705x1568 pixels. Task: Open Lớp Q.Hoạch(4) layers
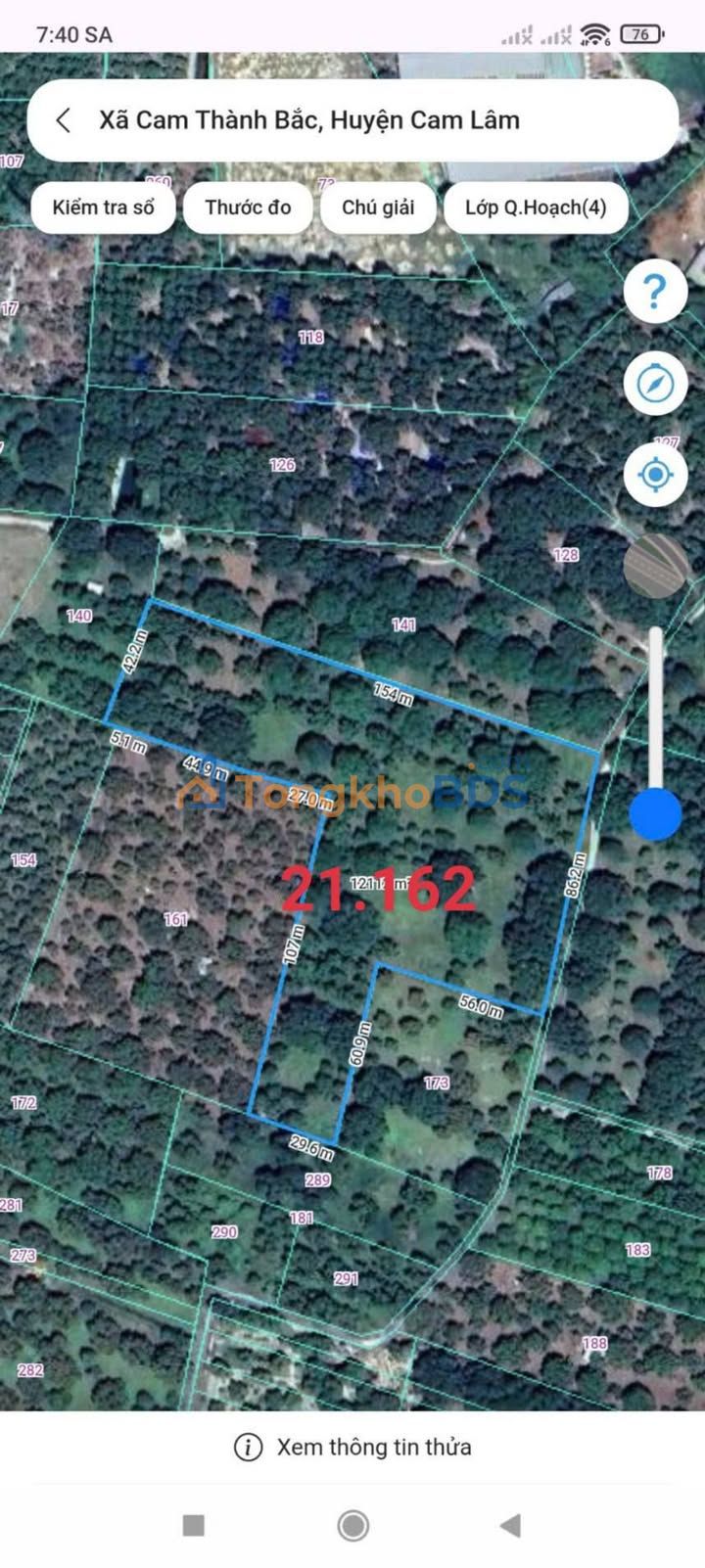coord(536,208)
